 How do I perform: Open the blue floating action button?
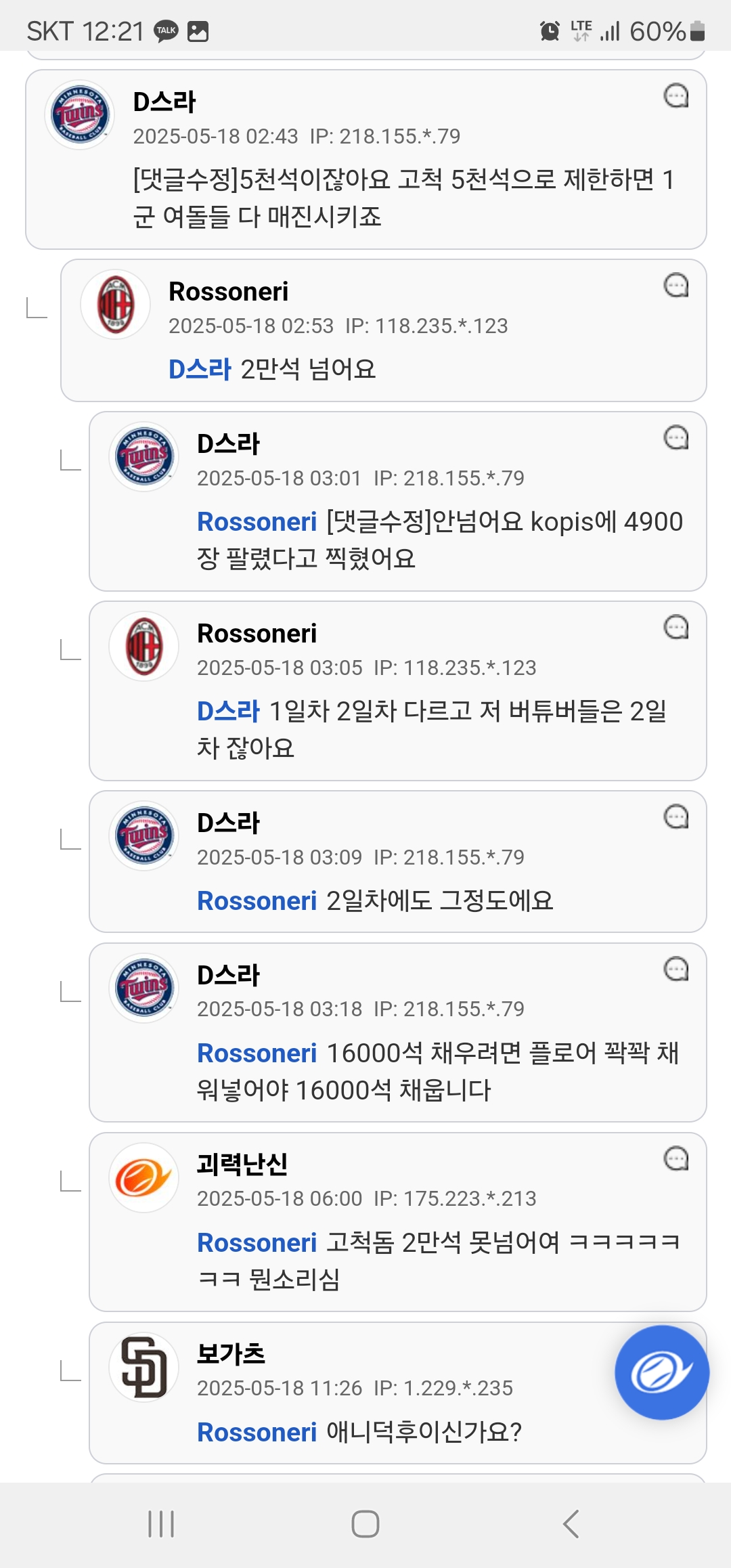pos(661,1372)
